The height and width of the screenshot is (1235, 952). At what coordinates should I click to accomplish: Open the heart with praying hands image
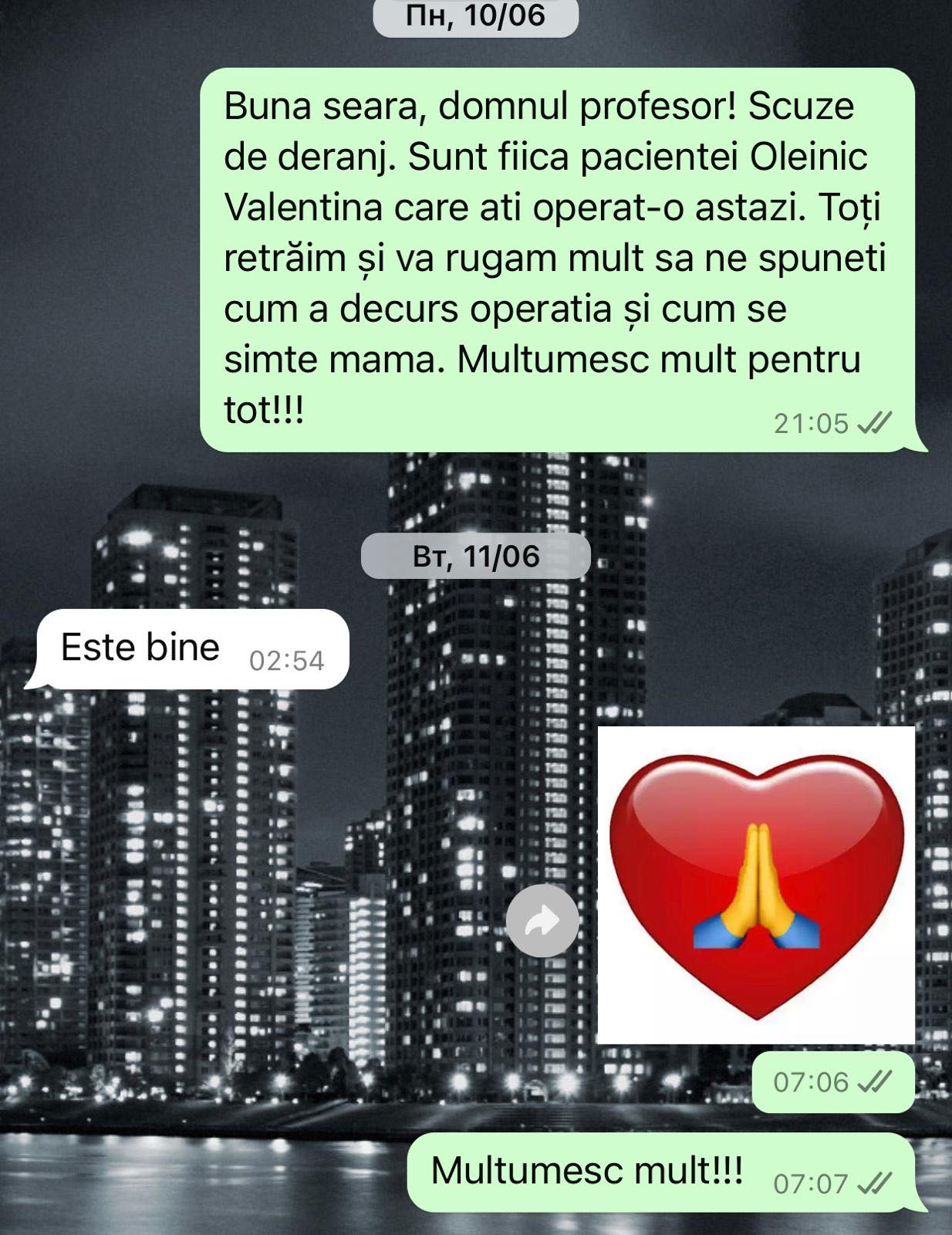(756, 885)
